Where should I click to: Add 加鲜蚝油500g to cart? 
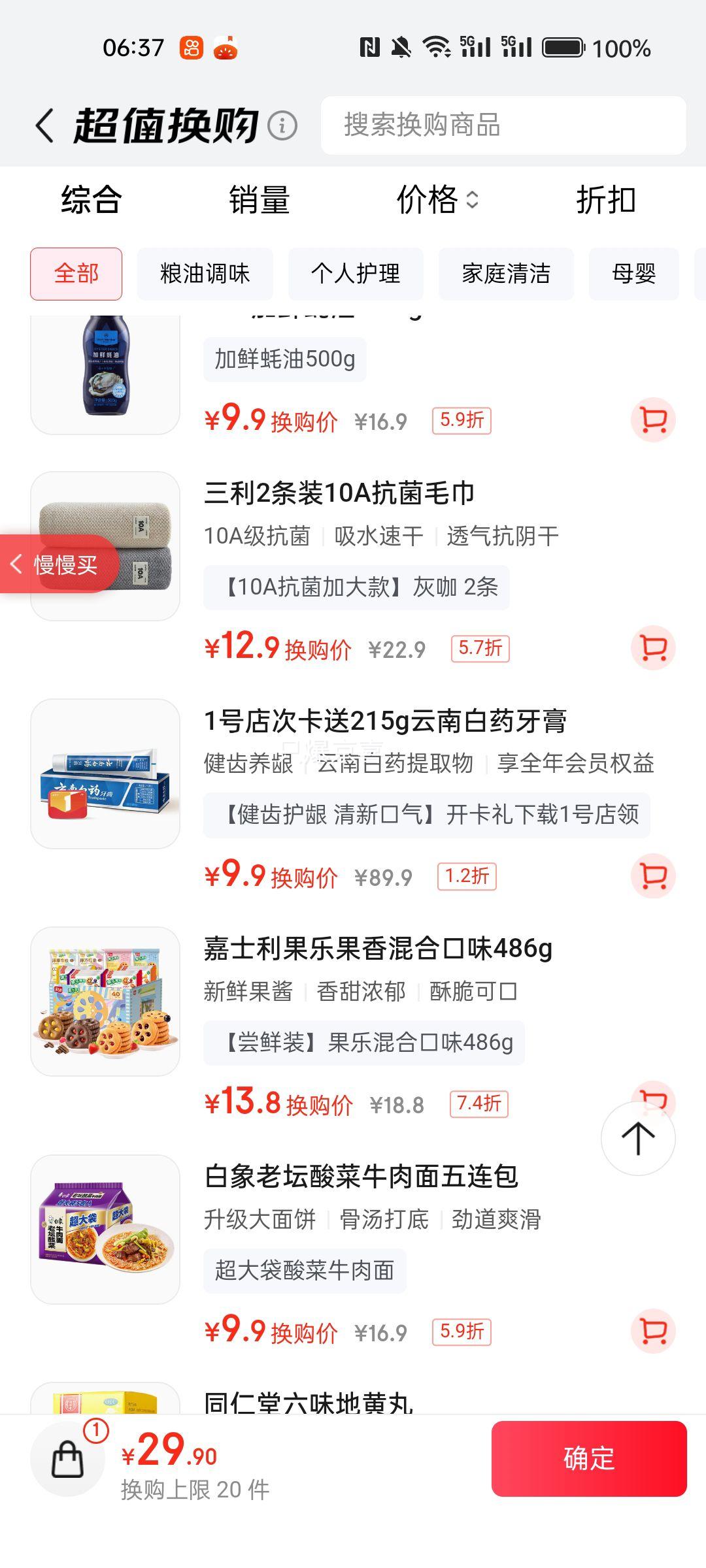click(x=653, y=420)
